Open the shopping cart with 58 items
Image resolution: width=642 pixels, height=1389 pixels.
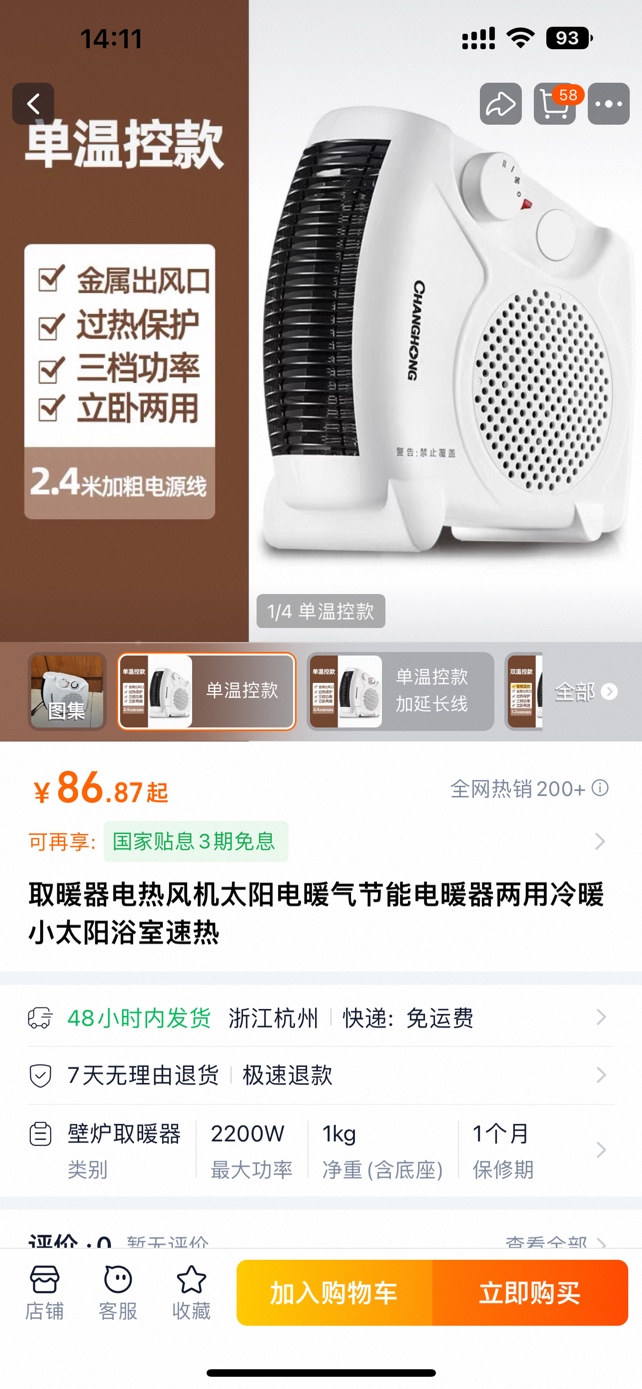point(554,103)
